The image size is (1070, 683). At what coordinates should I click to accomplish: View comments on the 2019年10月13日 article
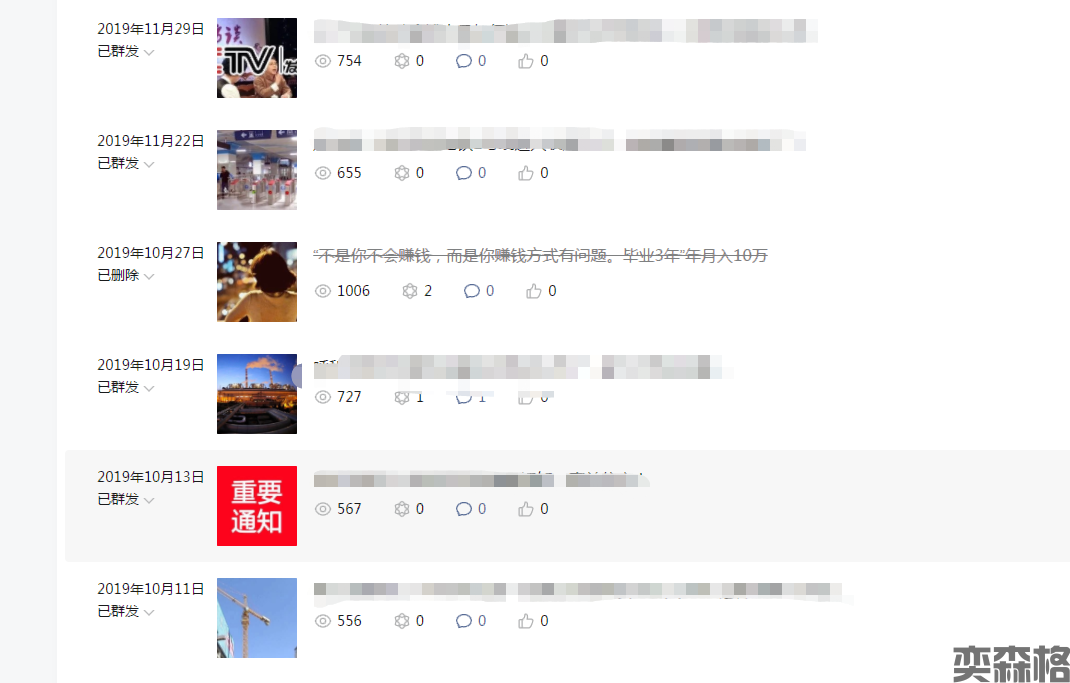tap(470, 509)
